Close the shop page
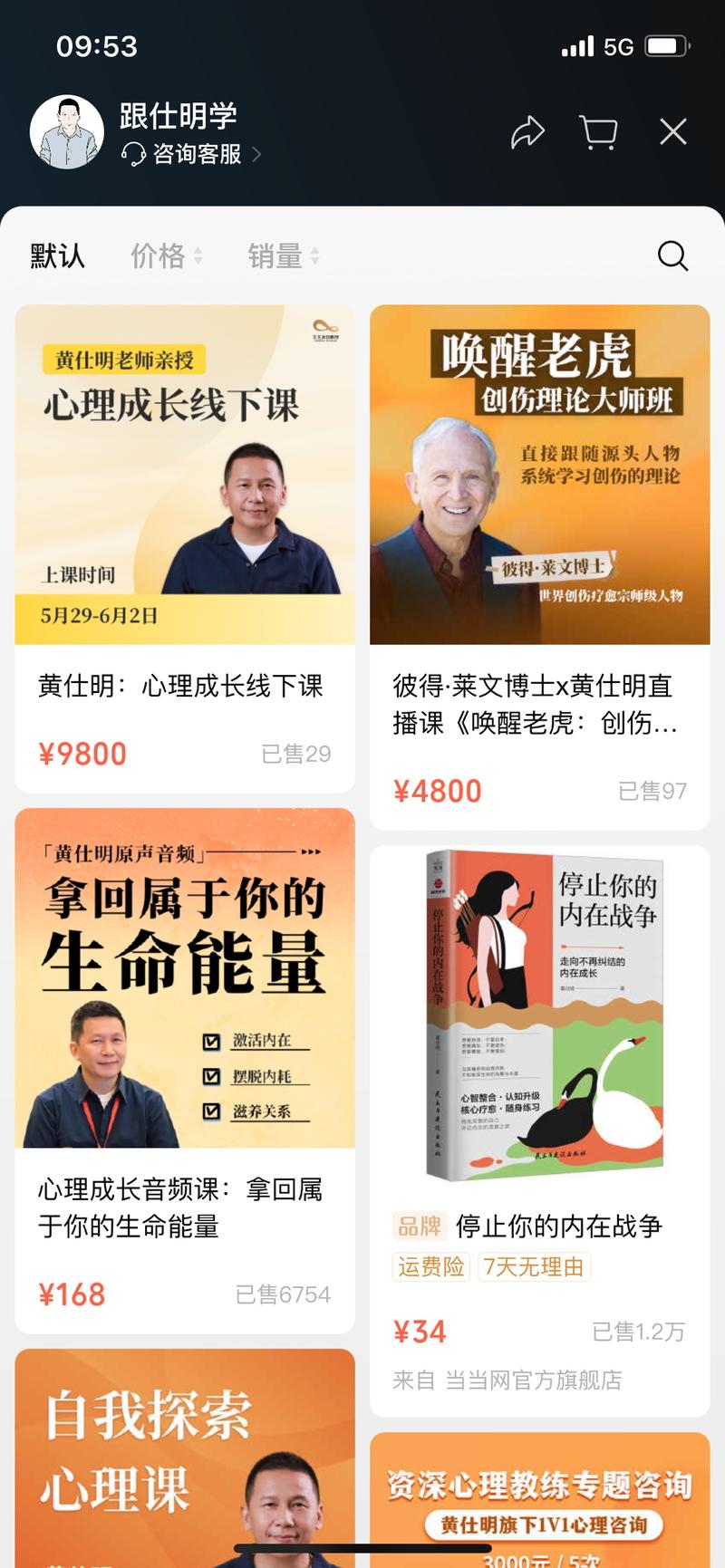725x1568 pixels. [672, 132]
